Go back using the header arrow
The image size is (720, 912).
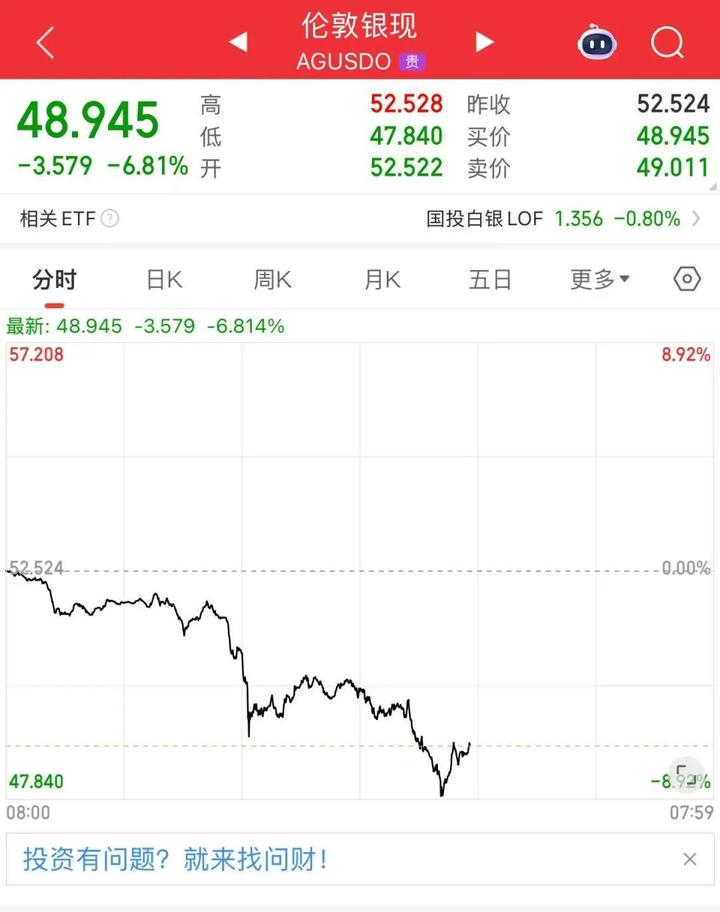[45, 42]
